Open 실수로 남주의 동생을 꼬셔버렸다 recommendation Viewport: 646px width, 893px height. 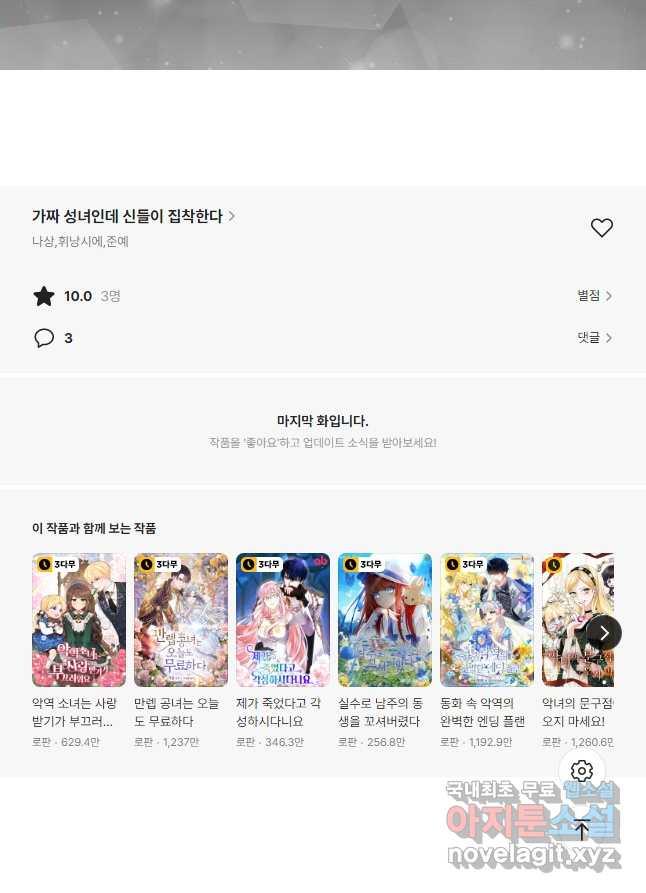coord(385,620)
